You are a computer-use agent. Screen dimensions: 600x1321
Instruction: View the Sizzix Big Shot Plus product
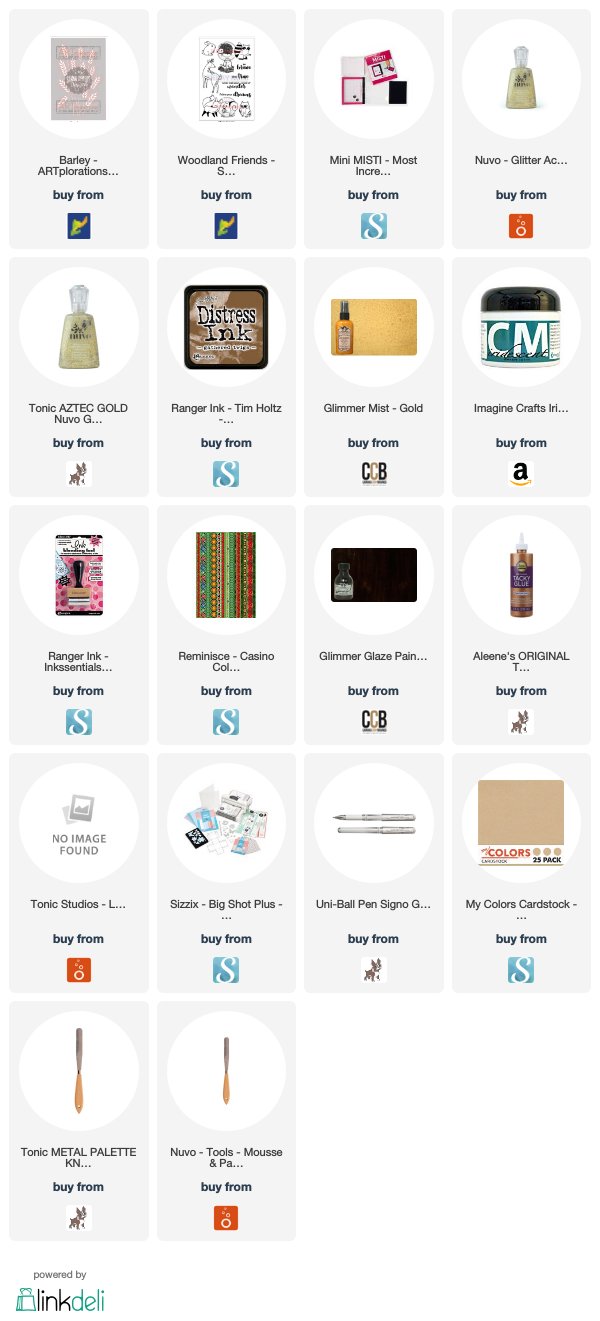(x=226, y=873)
